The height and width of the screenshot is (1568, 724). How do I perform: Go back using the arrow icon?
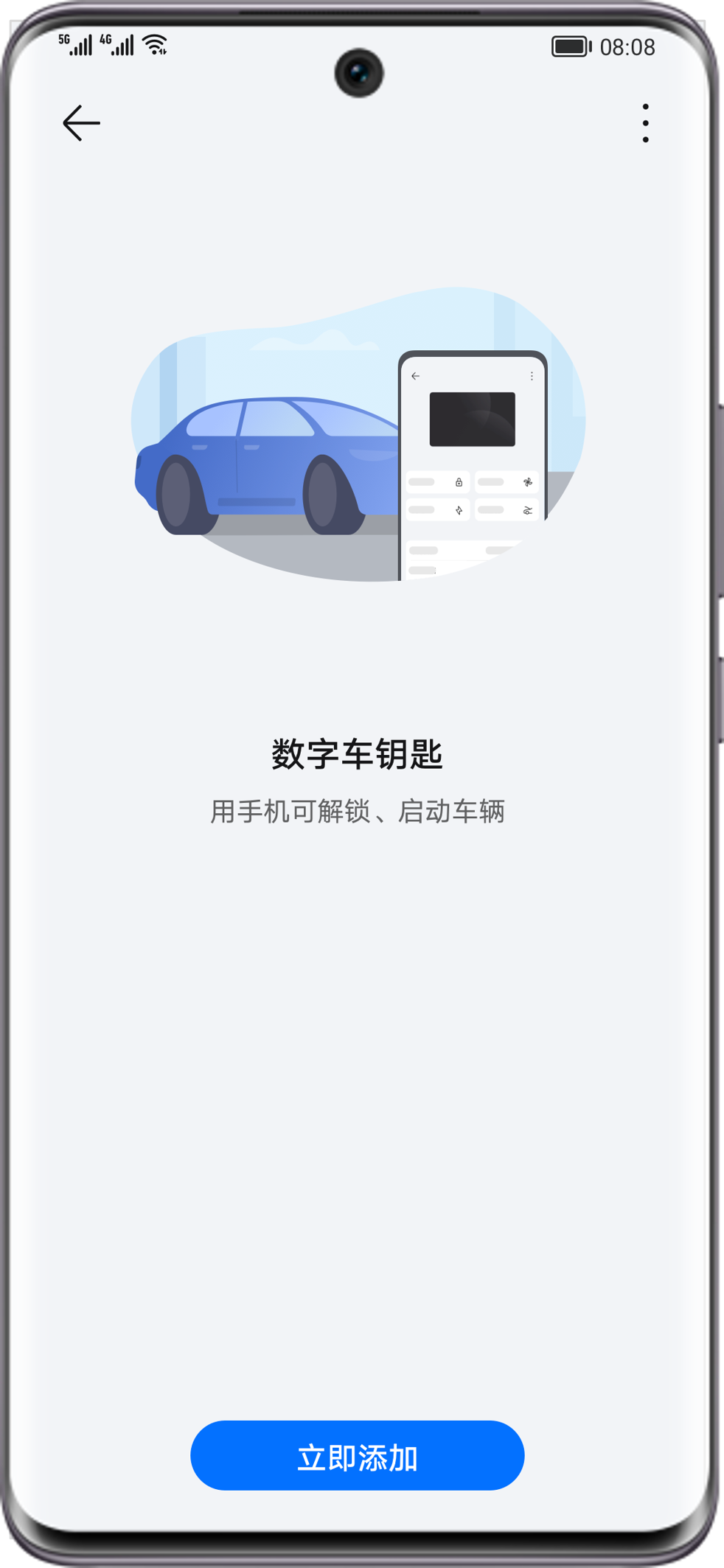pyautogui.click(x=81, y=122)
